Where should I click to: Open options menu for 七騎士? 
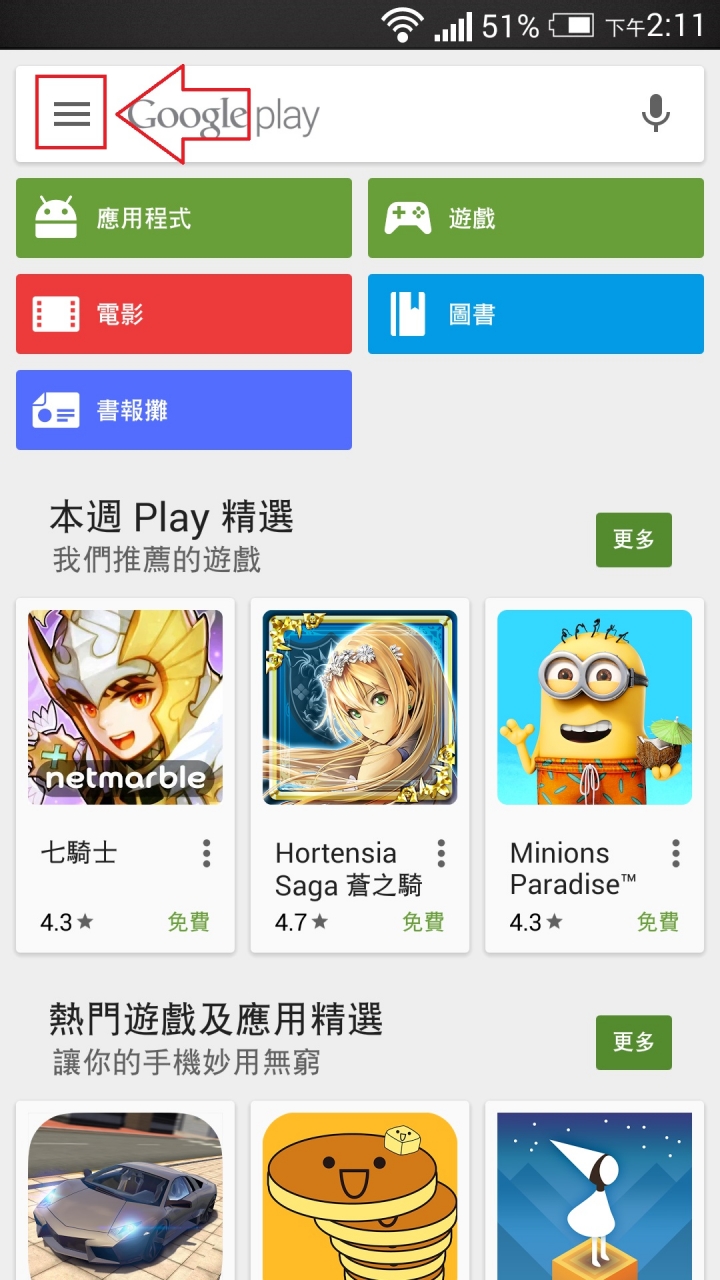click(x=207, y=853)
